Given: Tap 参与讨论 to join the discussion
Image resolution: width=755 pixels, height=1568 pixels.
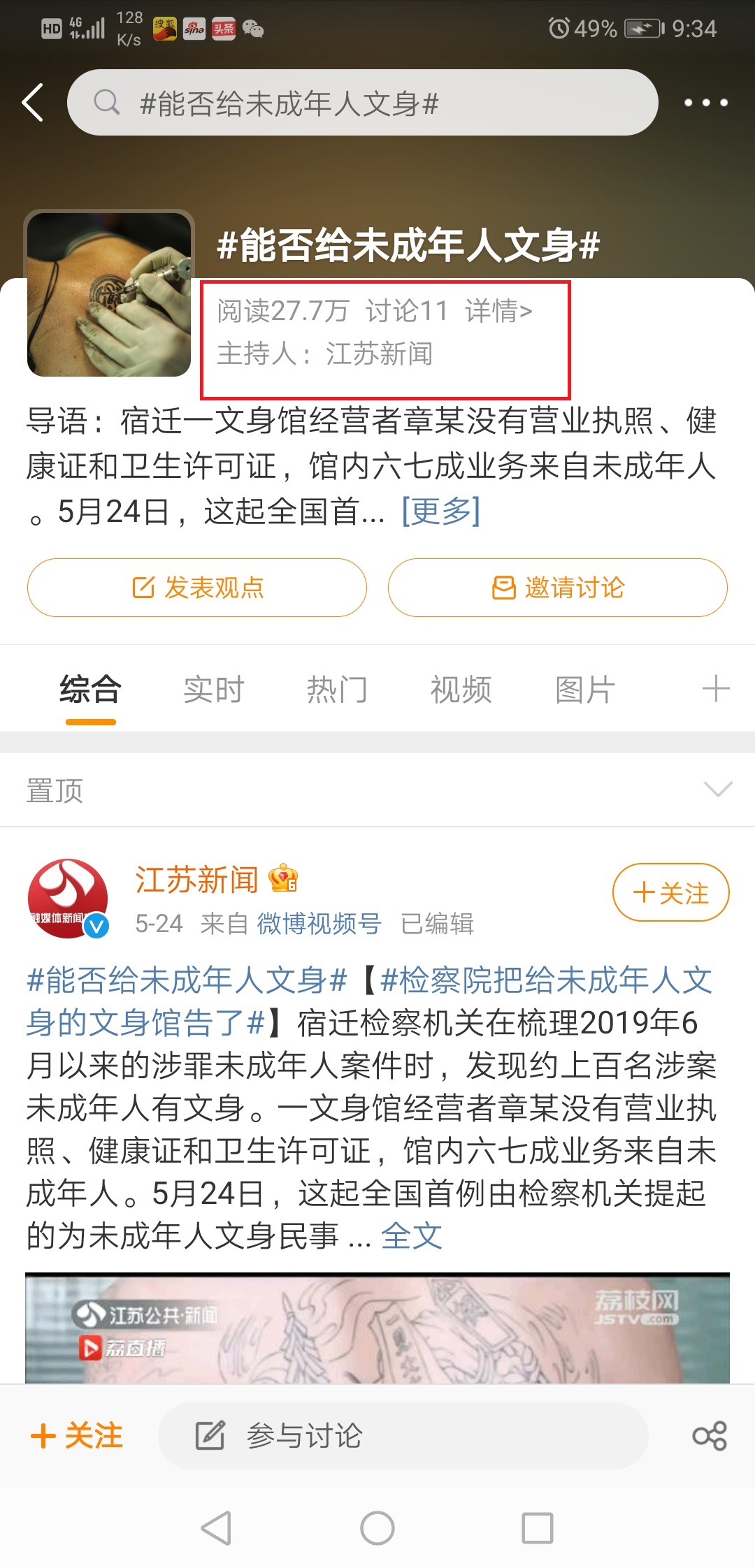Looking at the screenshot, I should pyautogui.click(x=403, y=1436).
